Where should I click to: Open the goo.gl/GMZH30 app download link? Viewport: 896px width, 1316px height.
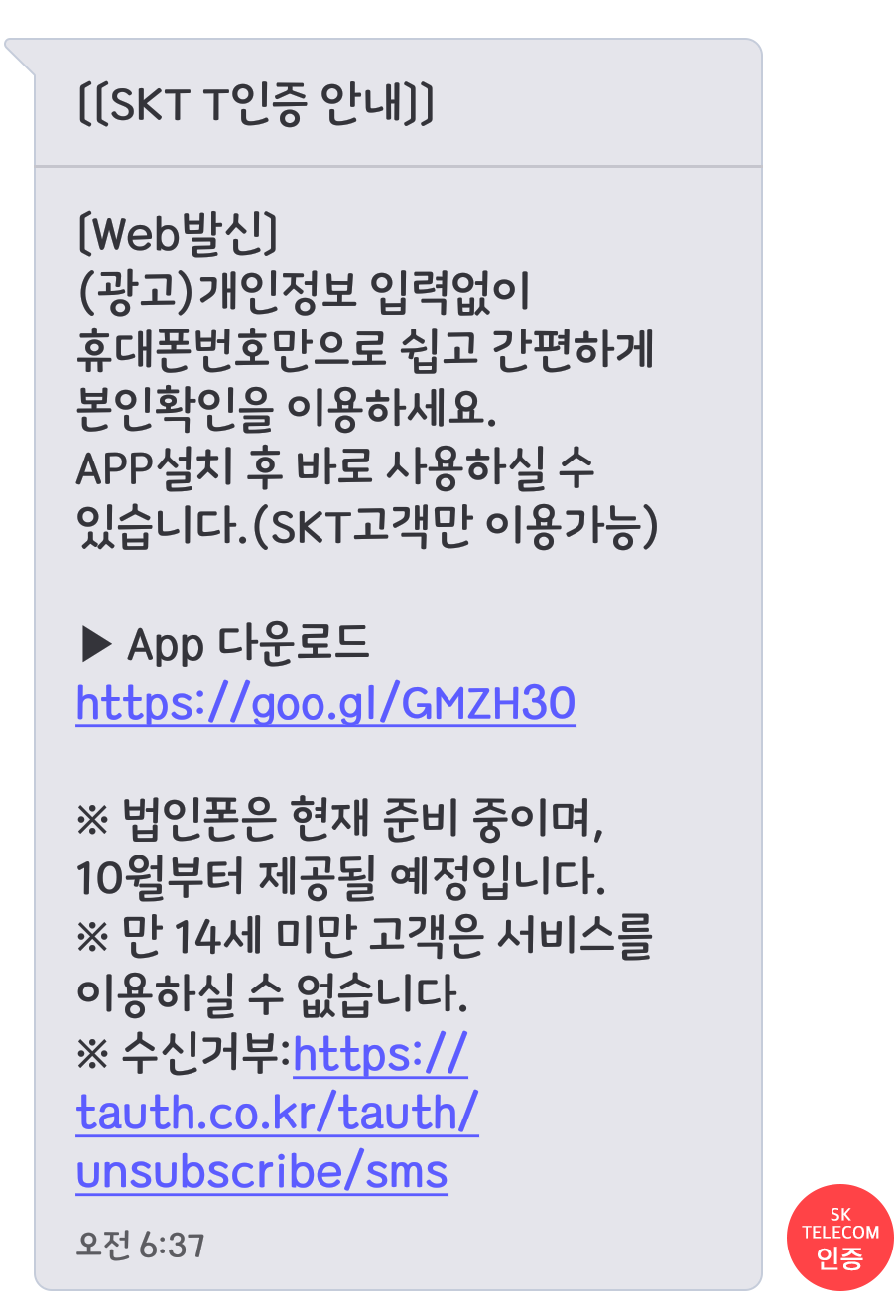pos(325,704)
